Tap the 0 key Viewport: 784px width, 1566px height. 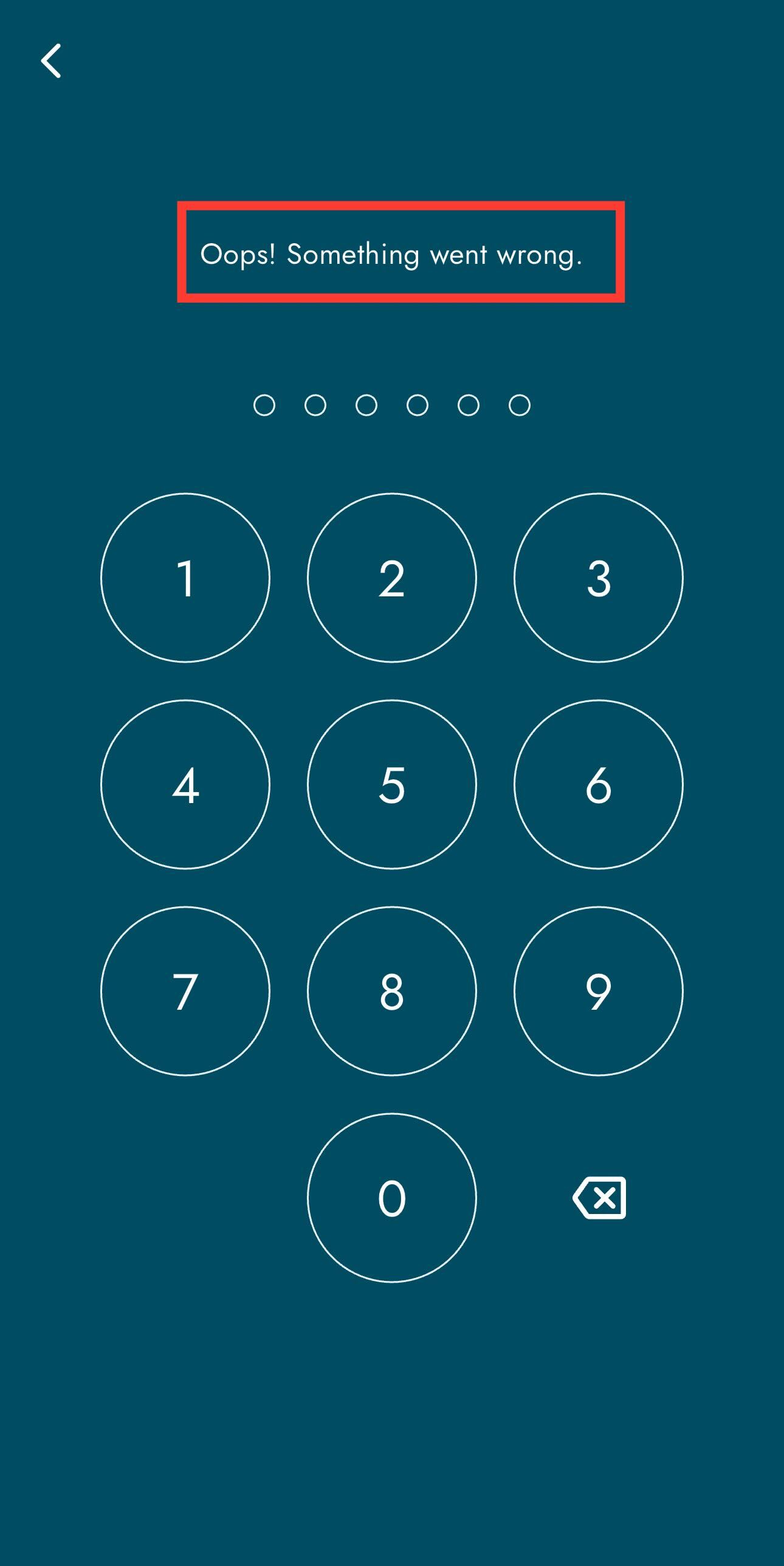392,1198
